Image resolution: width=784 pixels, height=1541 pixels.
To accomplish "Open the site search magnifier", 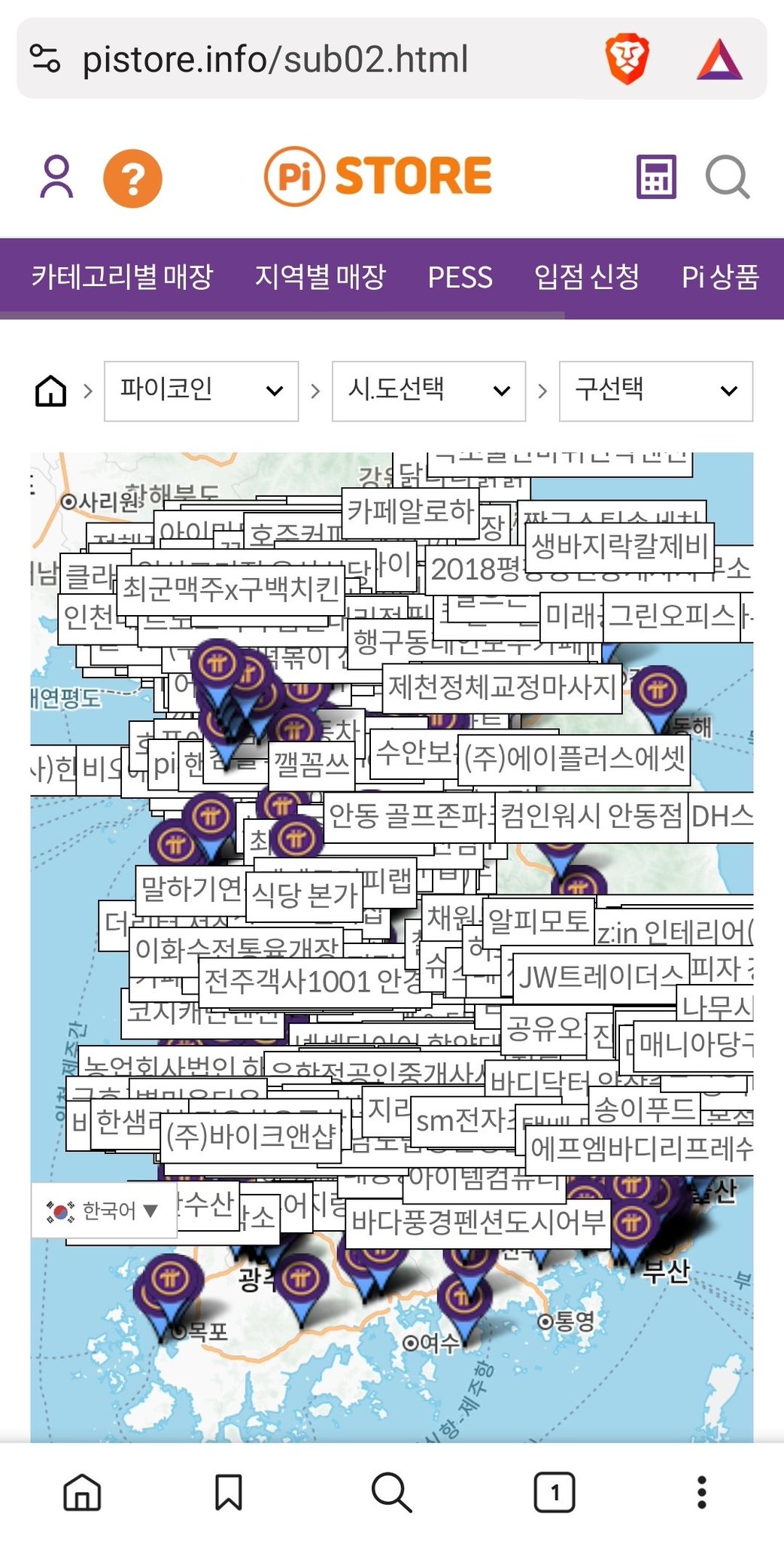I will pos(727,177).
